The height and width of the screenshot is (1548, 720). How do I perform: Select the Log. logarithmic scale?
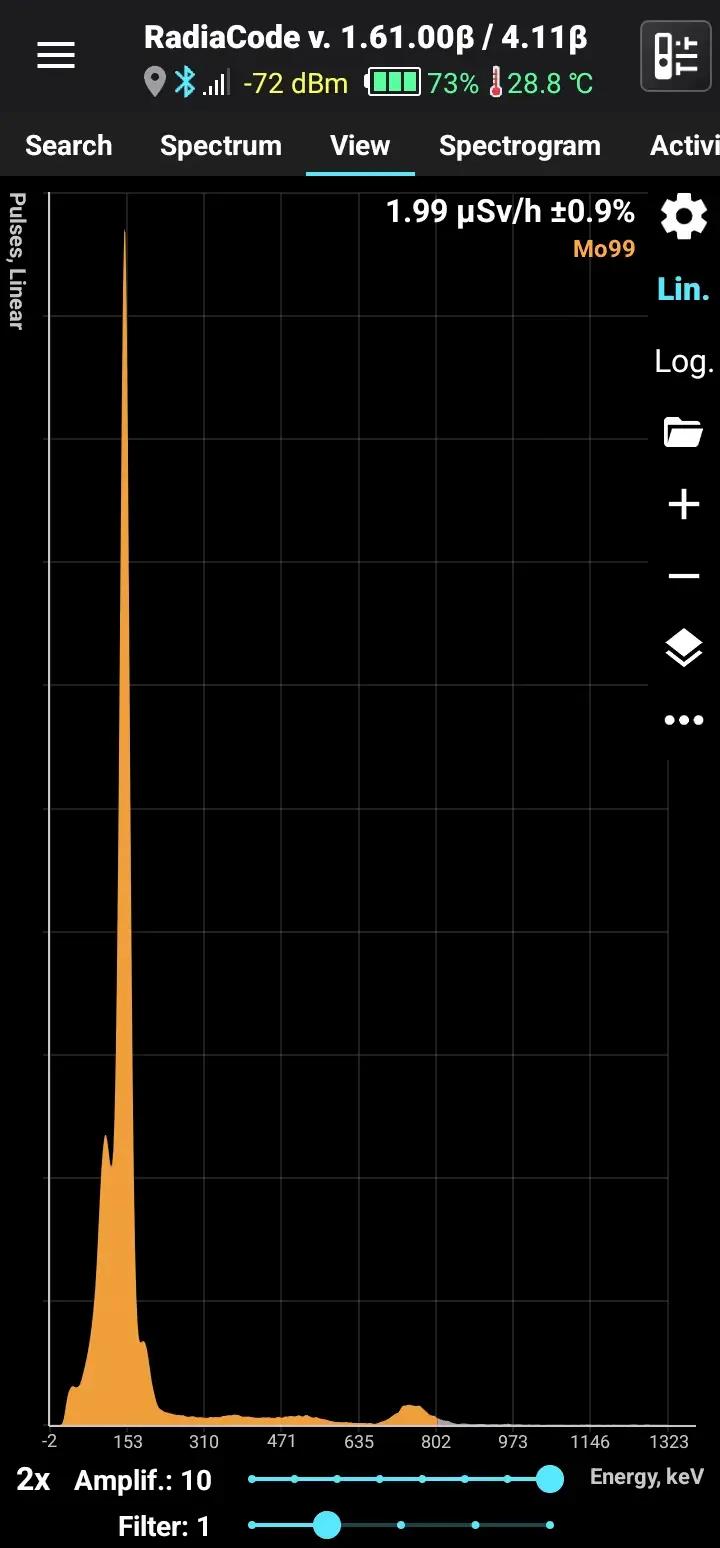pyautogui.click(x=684, y=361)
